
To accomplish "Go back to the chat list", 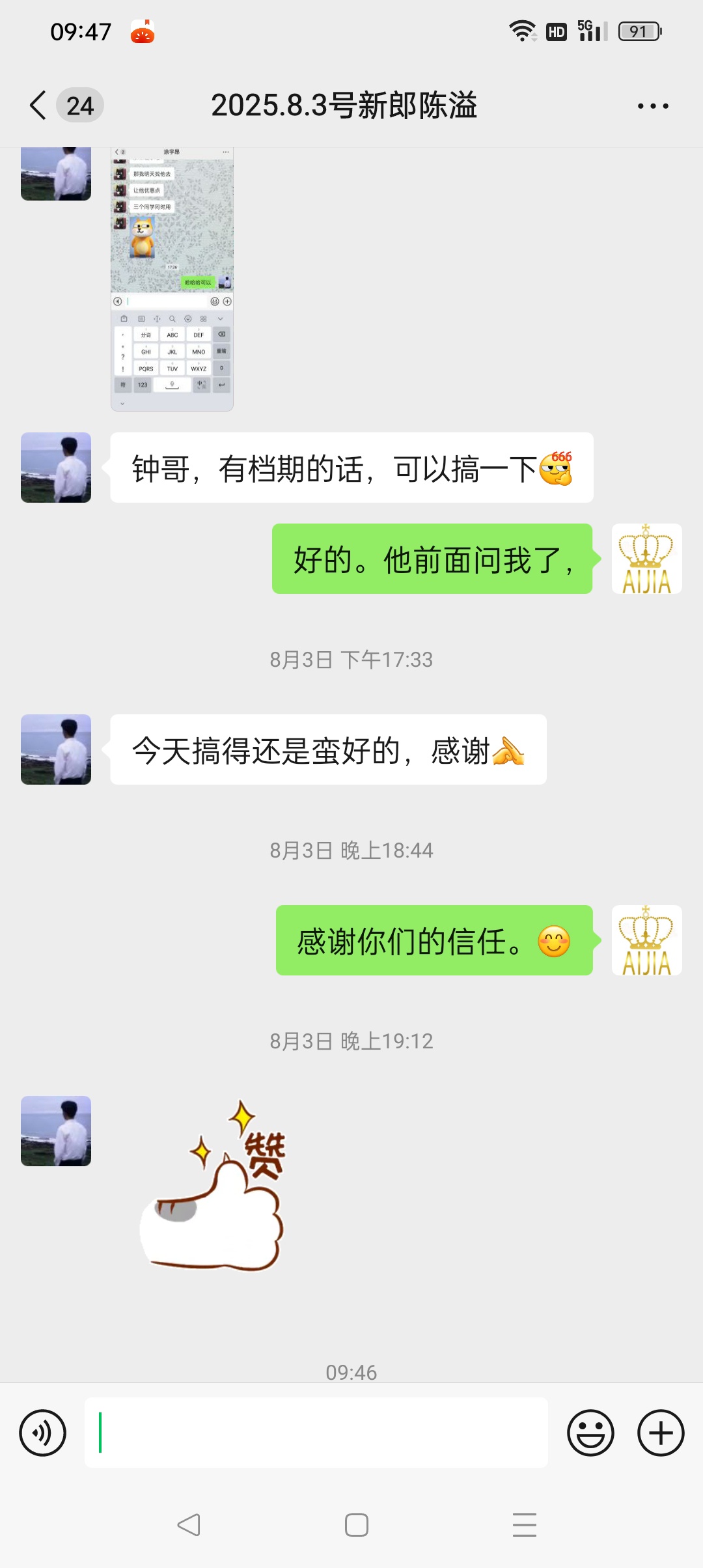I will tap(39, 105).
